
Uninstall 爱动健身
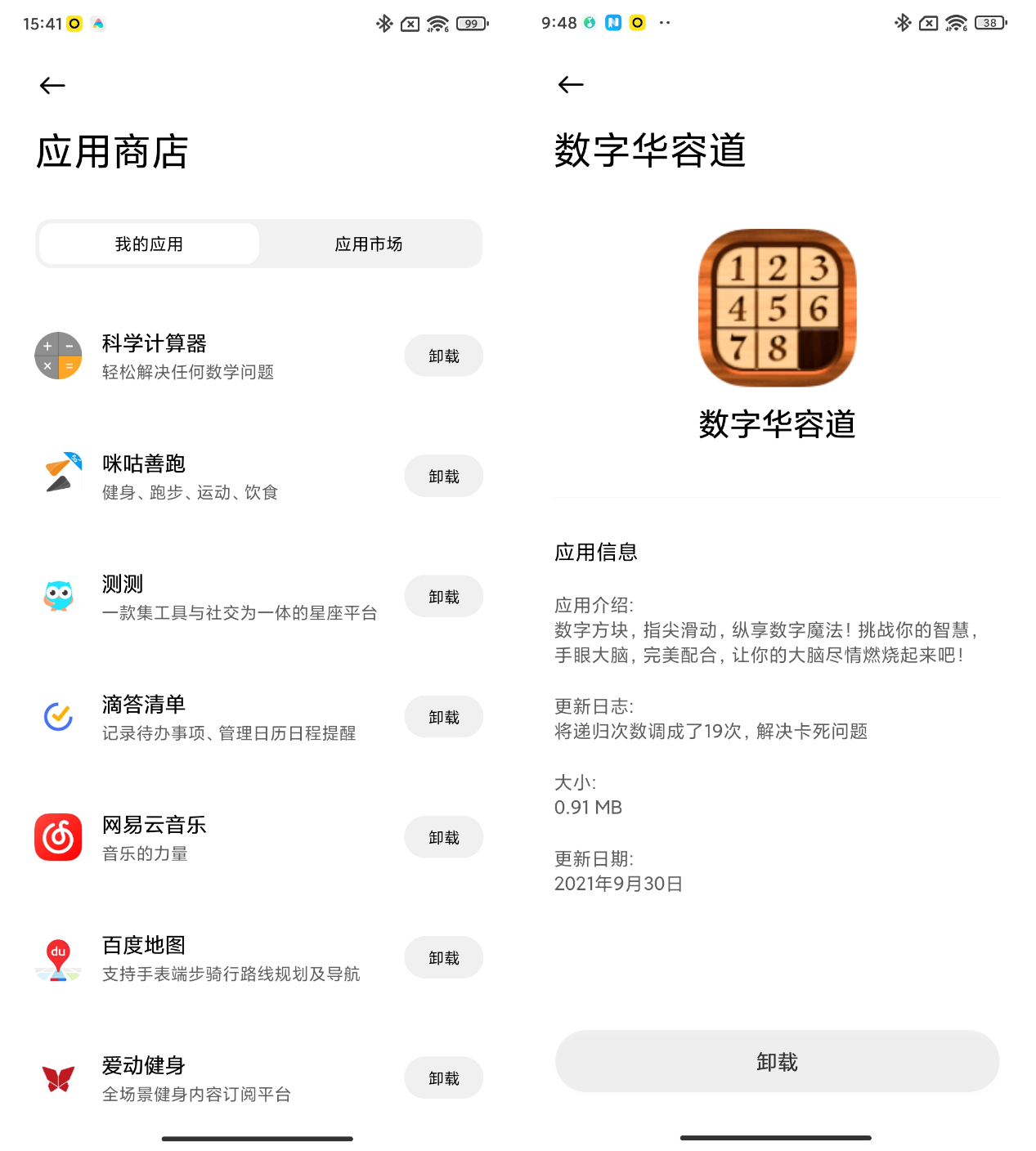[443, 1078]
